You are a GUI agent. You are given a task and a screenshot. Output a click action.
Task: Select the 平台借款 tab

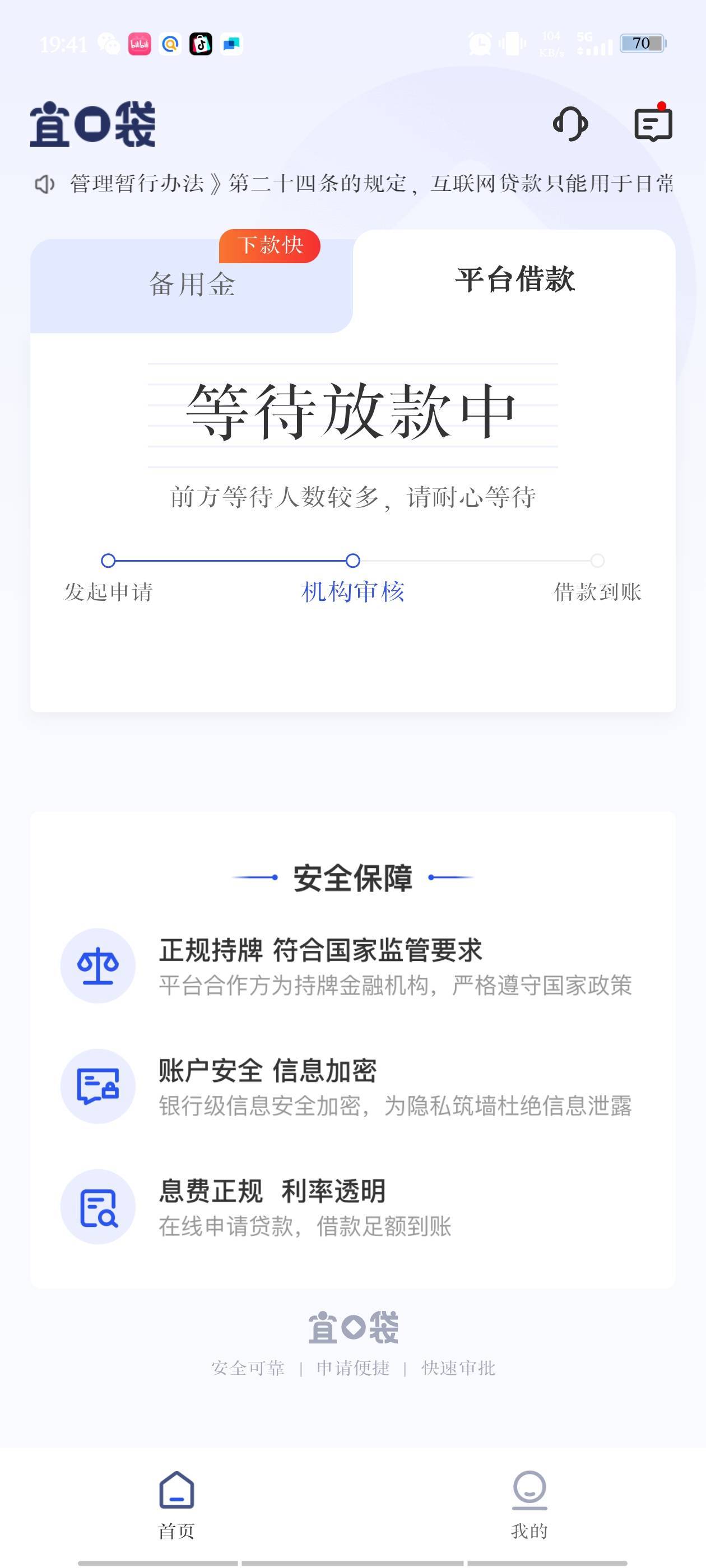[x=515, y=280]
